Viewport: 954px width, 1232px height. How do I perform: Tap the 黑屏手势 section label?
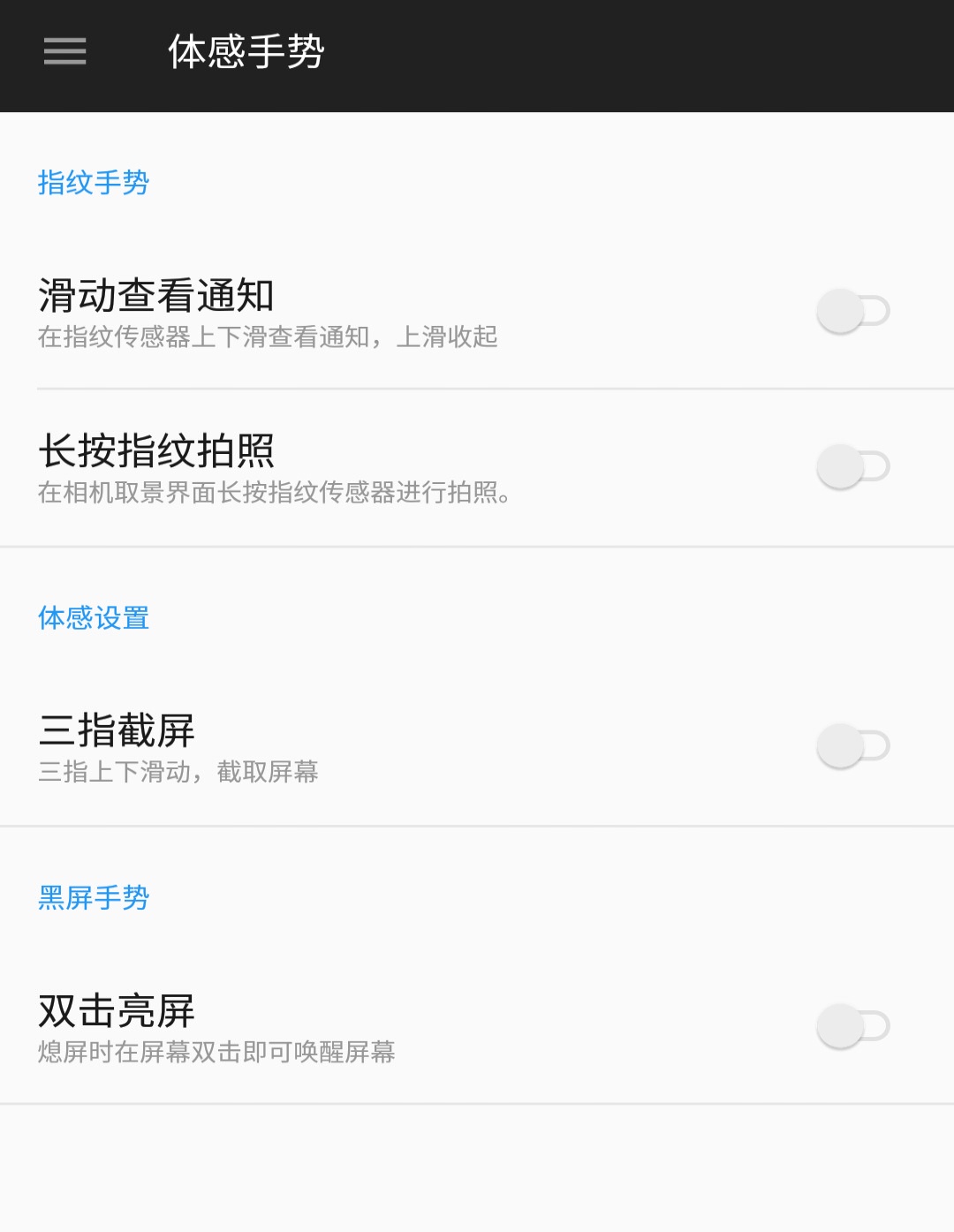[x=94, y=898]
